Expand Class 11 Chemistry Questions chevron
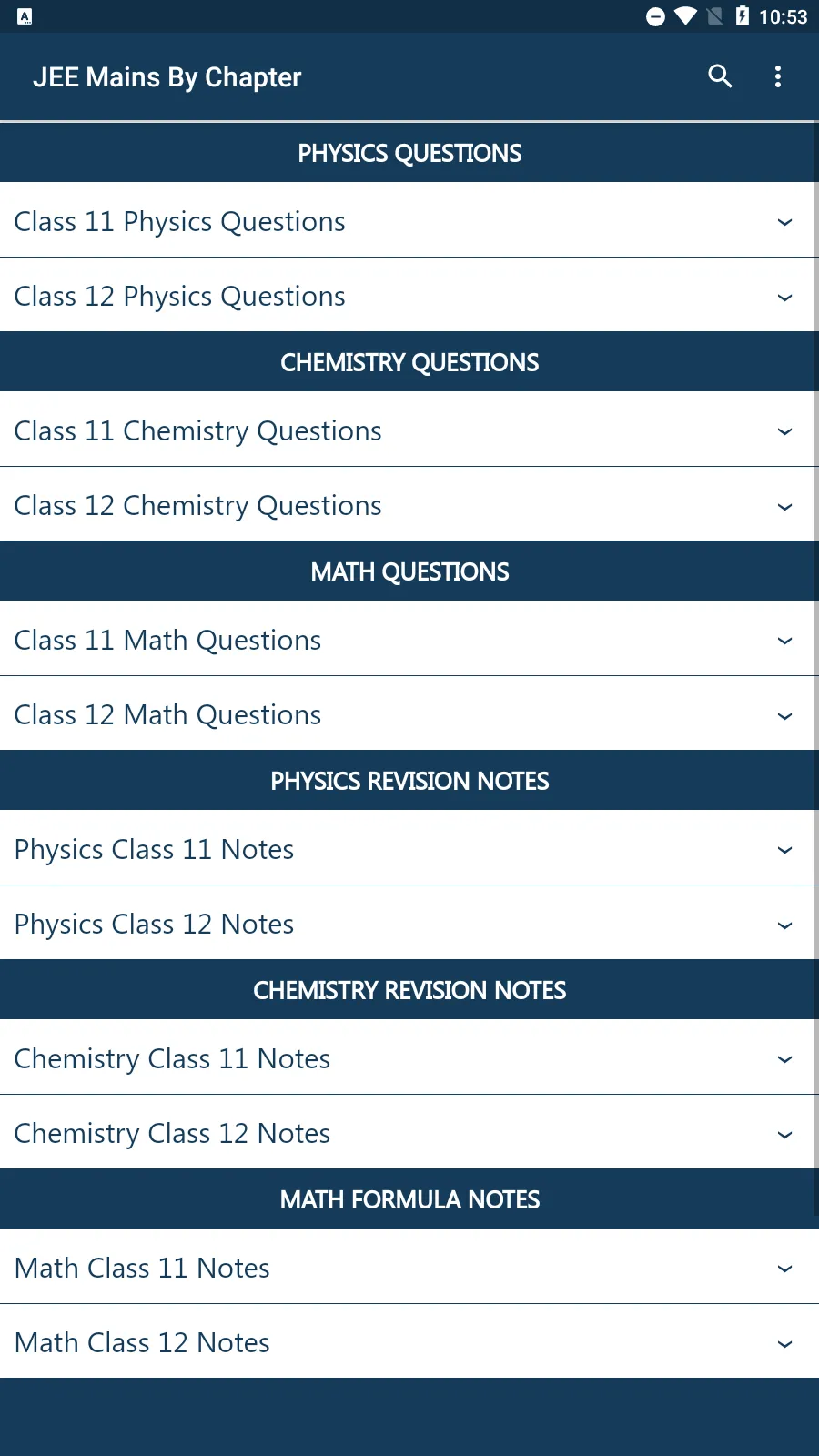The width and height of the screenshot is (819, 1456). [x=784, y=430]
